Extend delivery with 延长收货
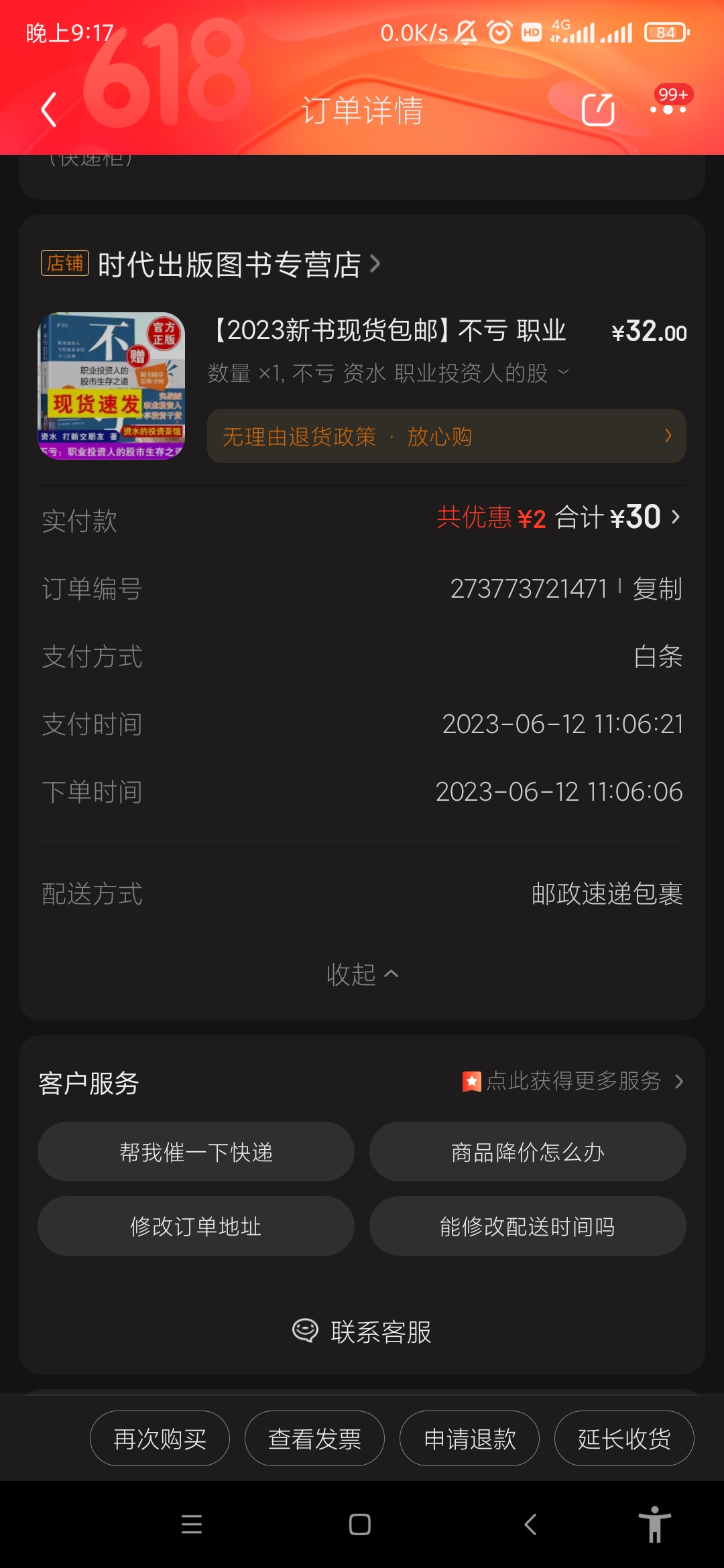 pos(624,1439)
